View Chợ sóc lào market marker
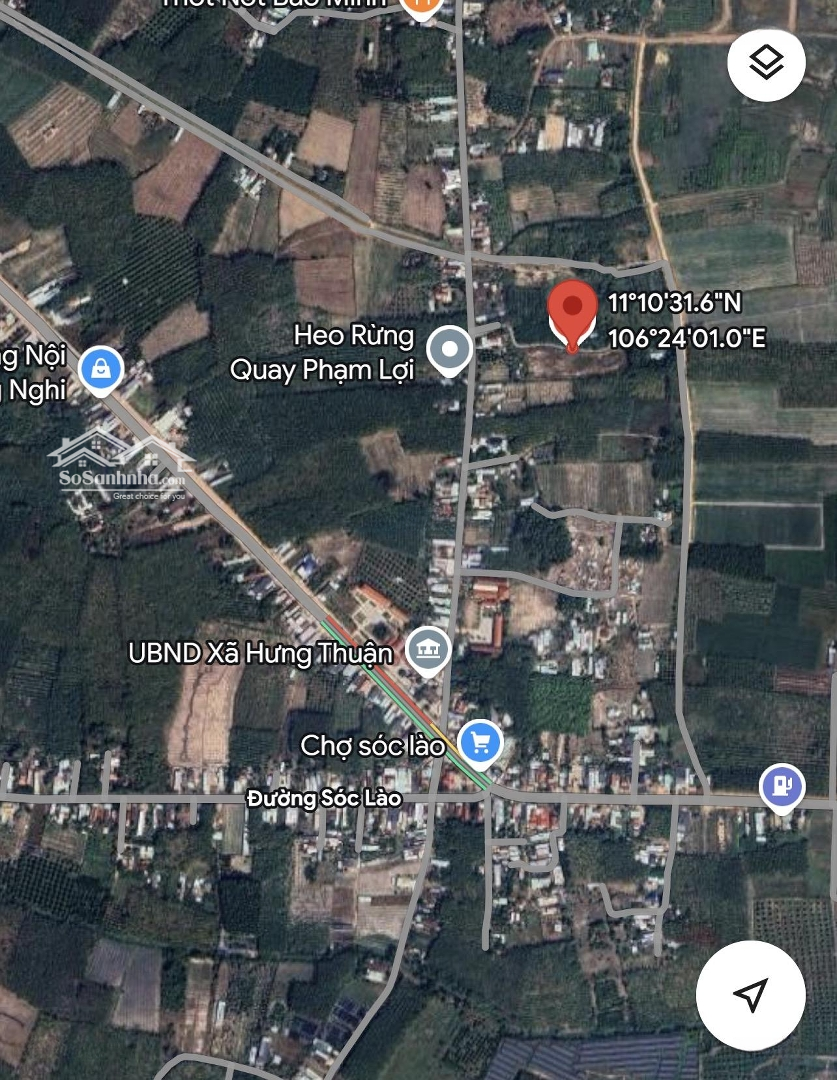The height and width of the screenshot is (1080, 837). click(480, 742)
